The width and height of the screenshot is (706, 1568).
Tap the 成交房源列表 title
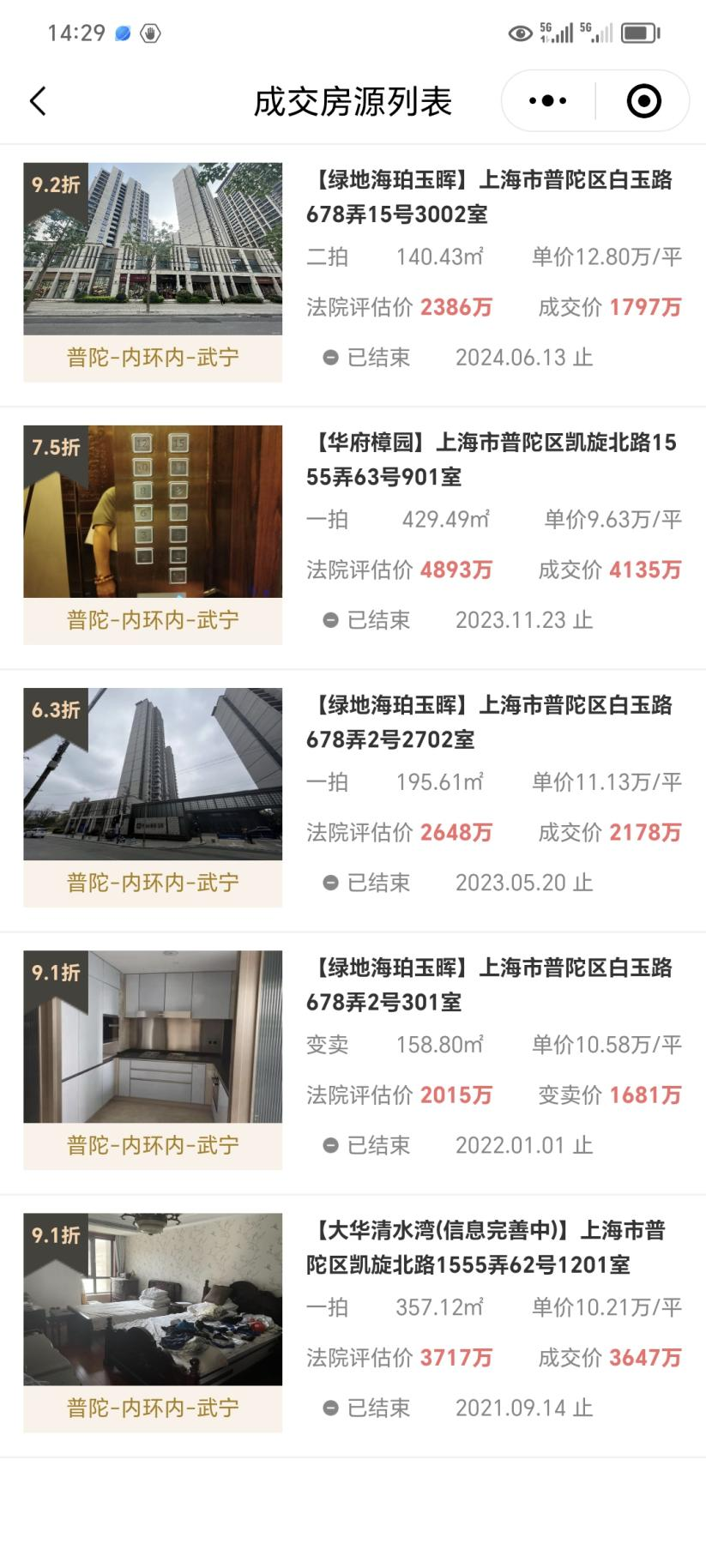point(353,100)
